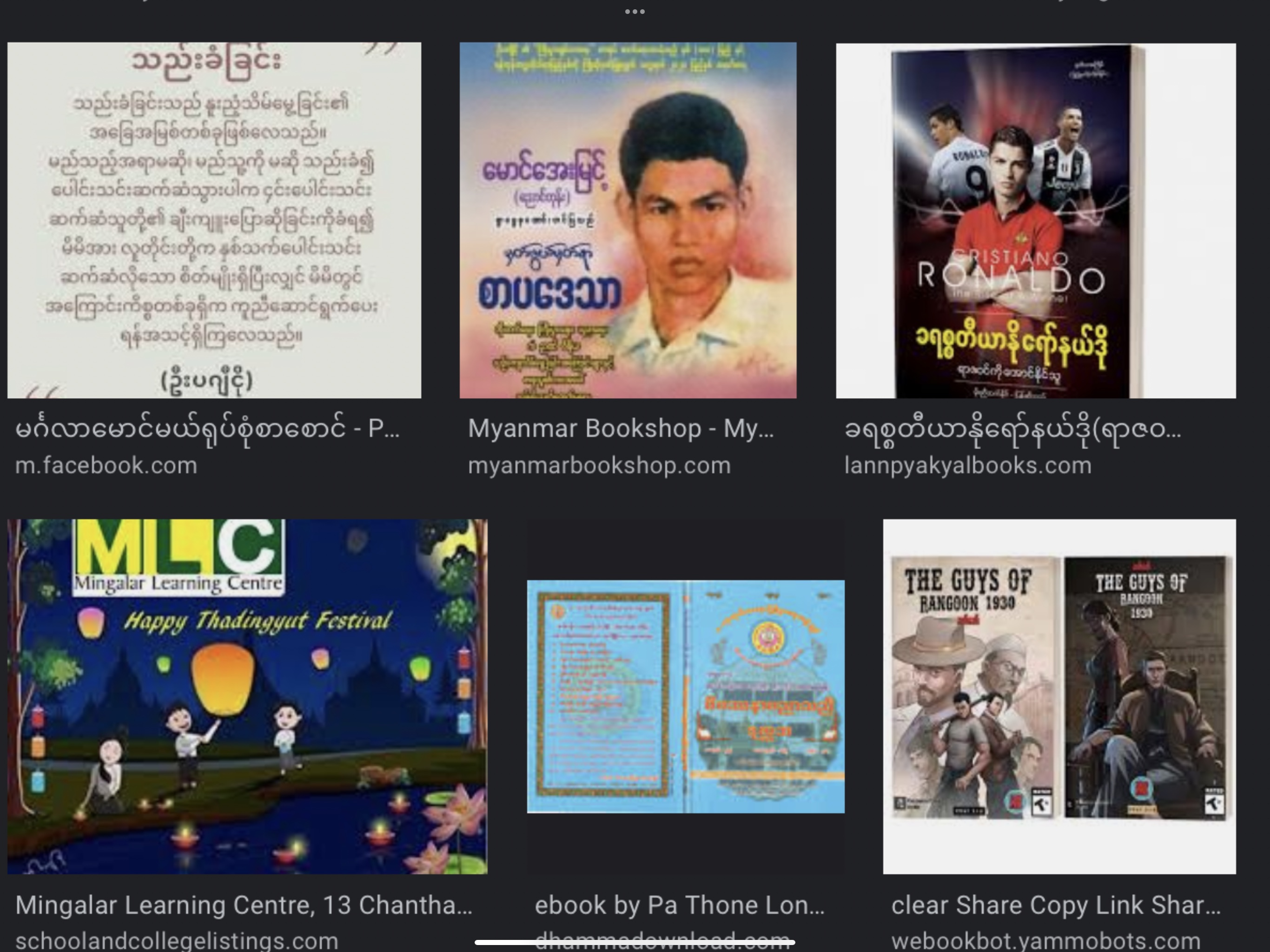This screenshot has height=952, width=1270.
Task: Open The Guys of Rangoon 1930 image
Action: (x=1058, y=696)
